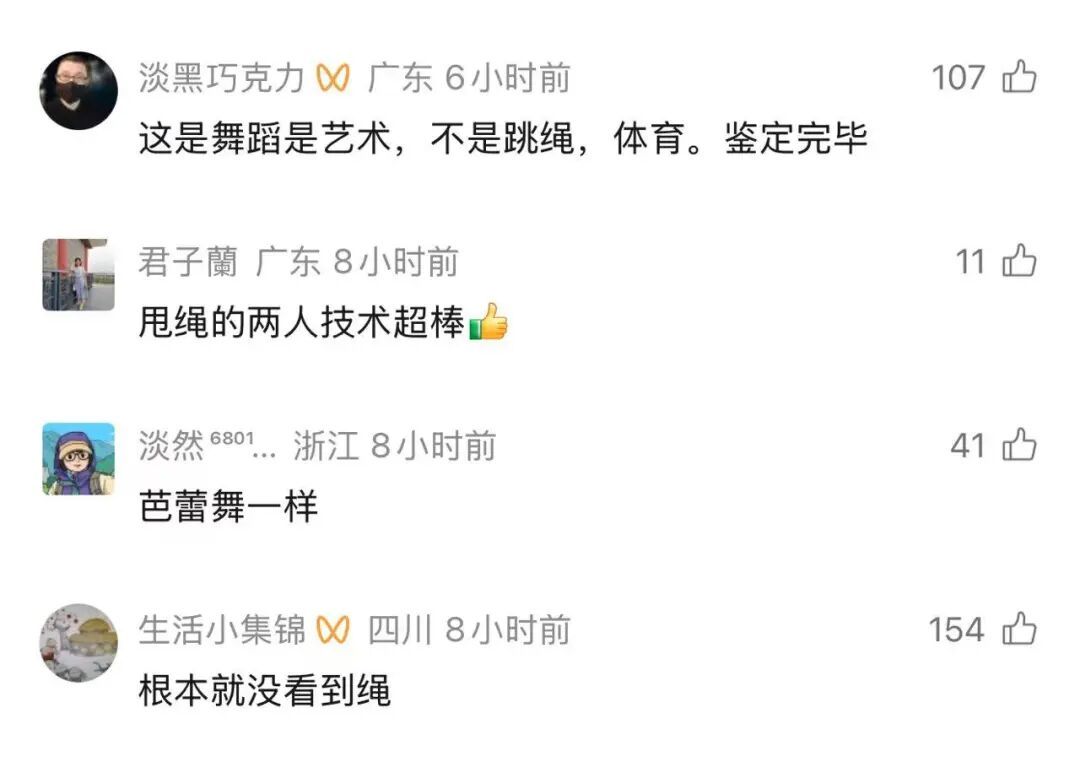The image size is (1080, 778).
Task: Tap username 淡黑巧克力
Action: click(x=221, y=78)
